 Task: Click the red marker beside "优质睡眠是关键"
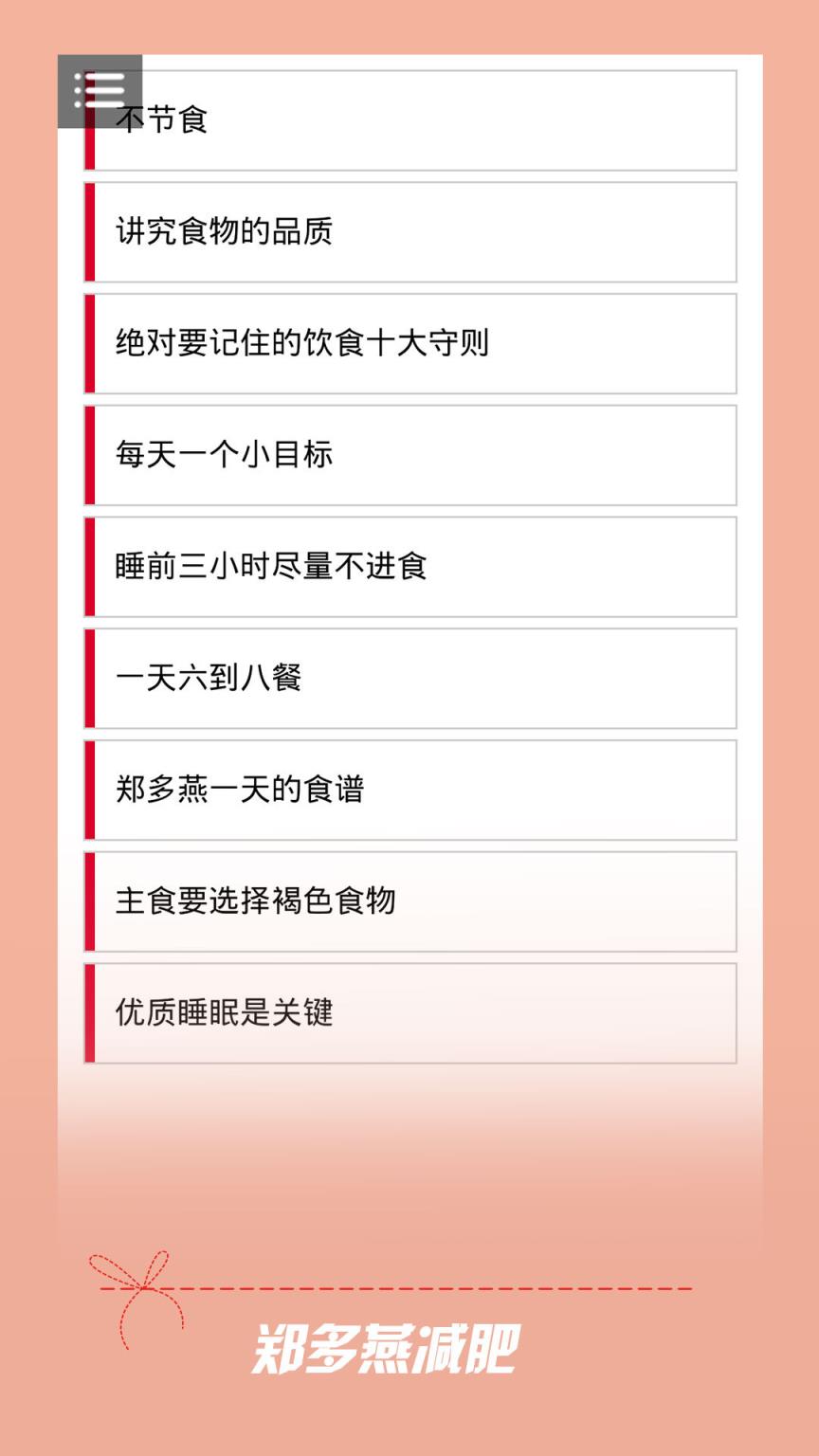tap(91, 1012)
